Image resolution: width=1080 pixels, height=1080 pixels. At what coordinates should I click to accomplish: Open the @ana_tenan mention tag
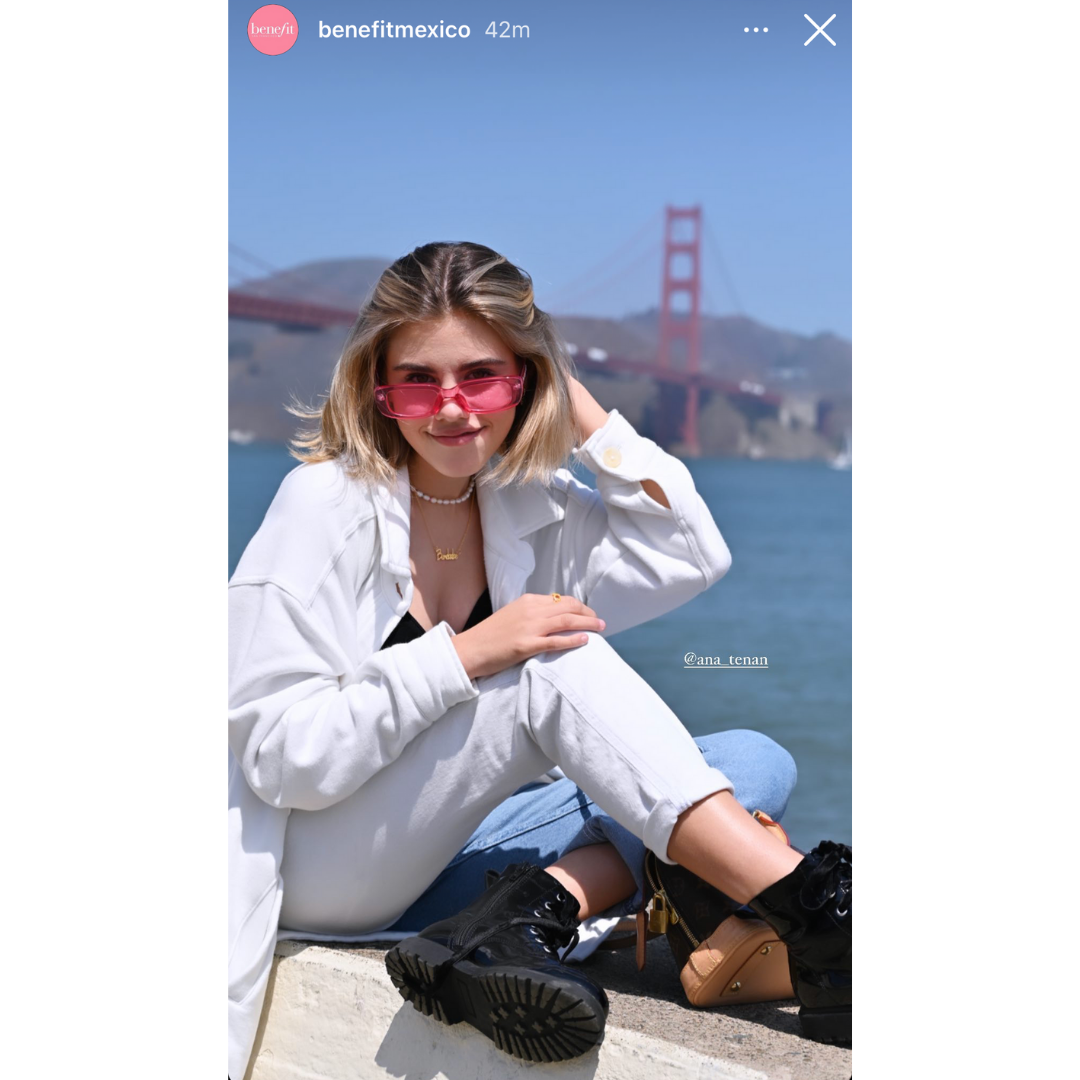point(726,659)
